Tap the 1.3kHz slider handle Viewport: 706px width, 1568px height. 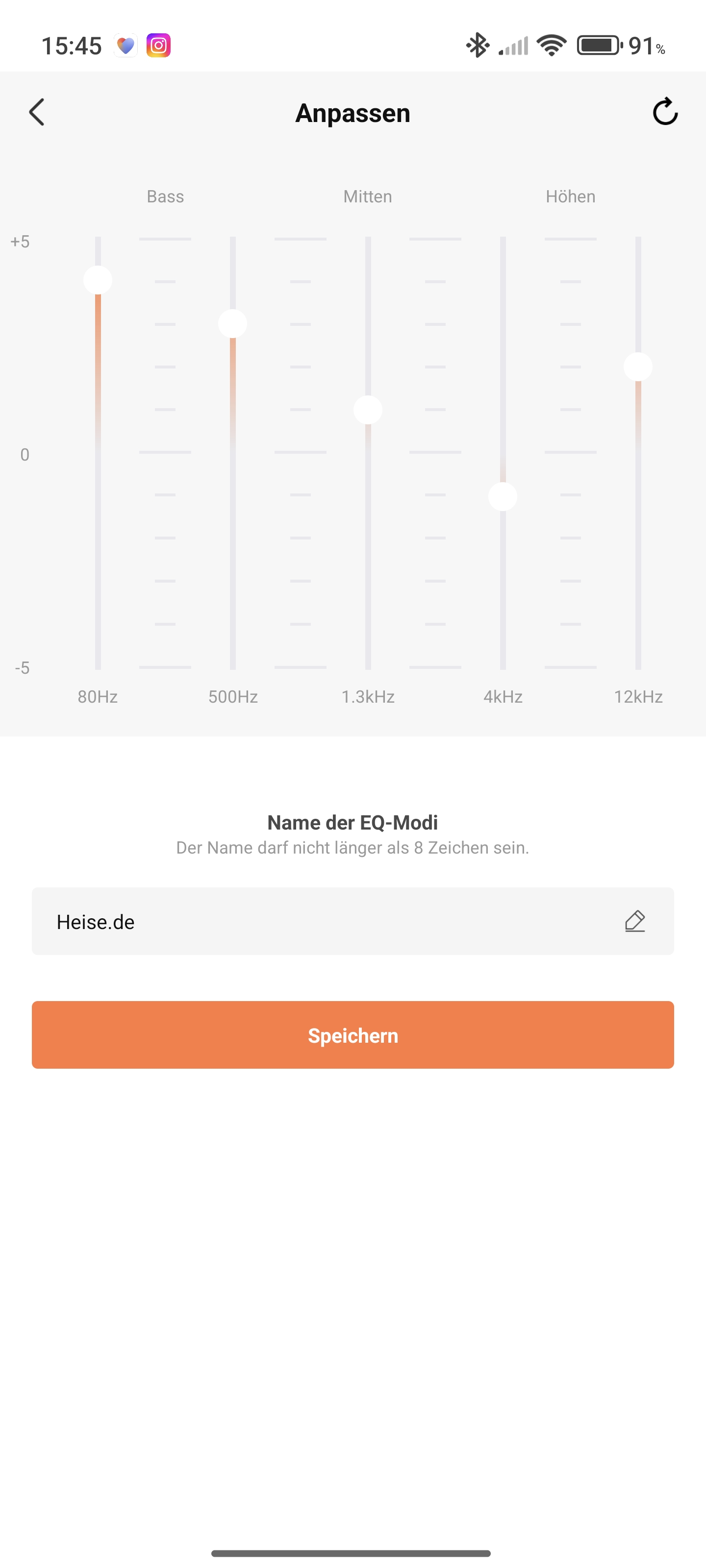[368, 410]
